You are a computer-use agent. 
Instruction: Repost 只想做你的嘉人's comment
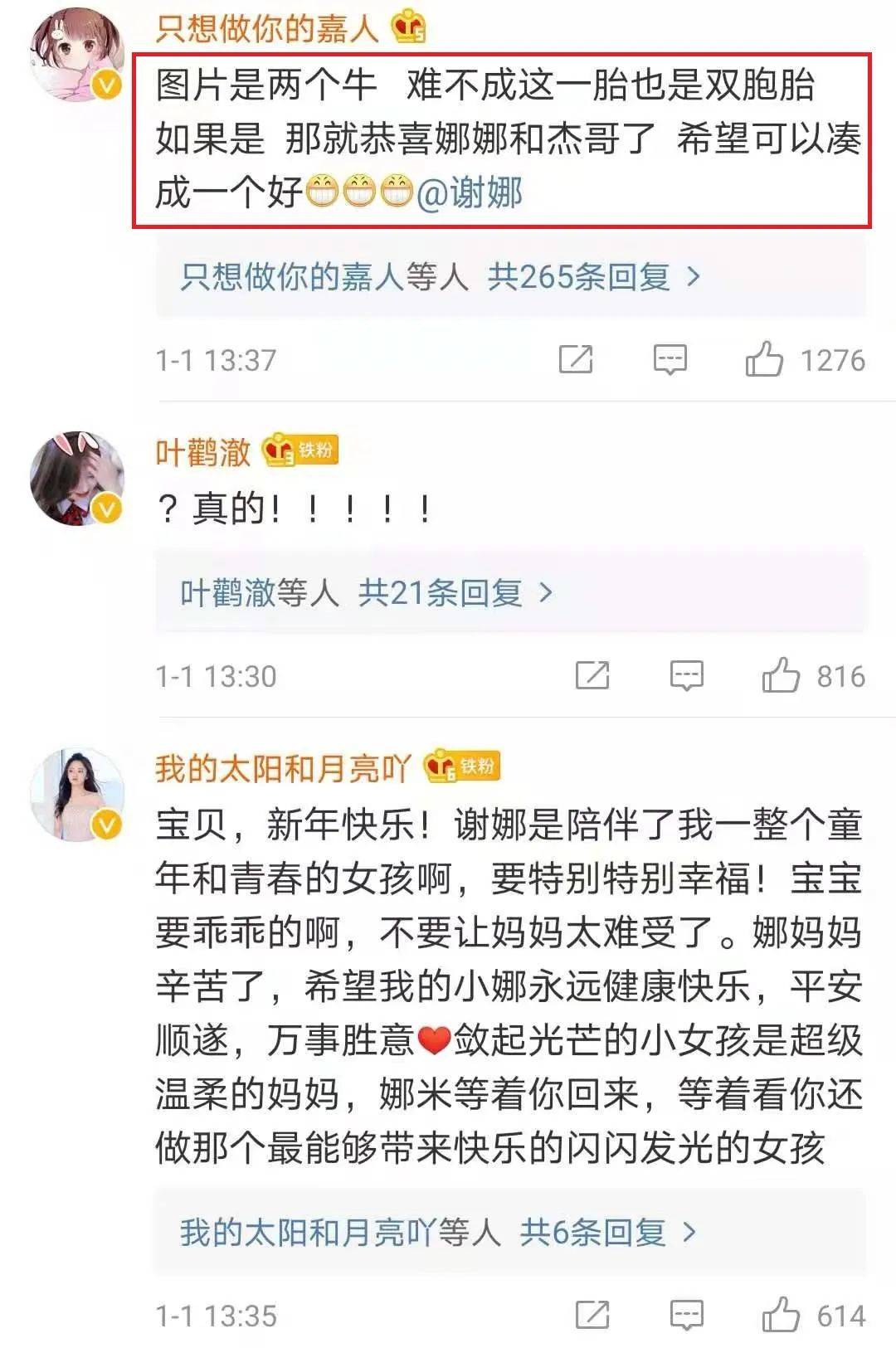pyautogui.click(x=576, y=360)
